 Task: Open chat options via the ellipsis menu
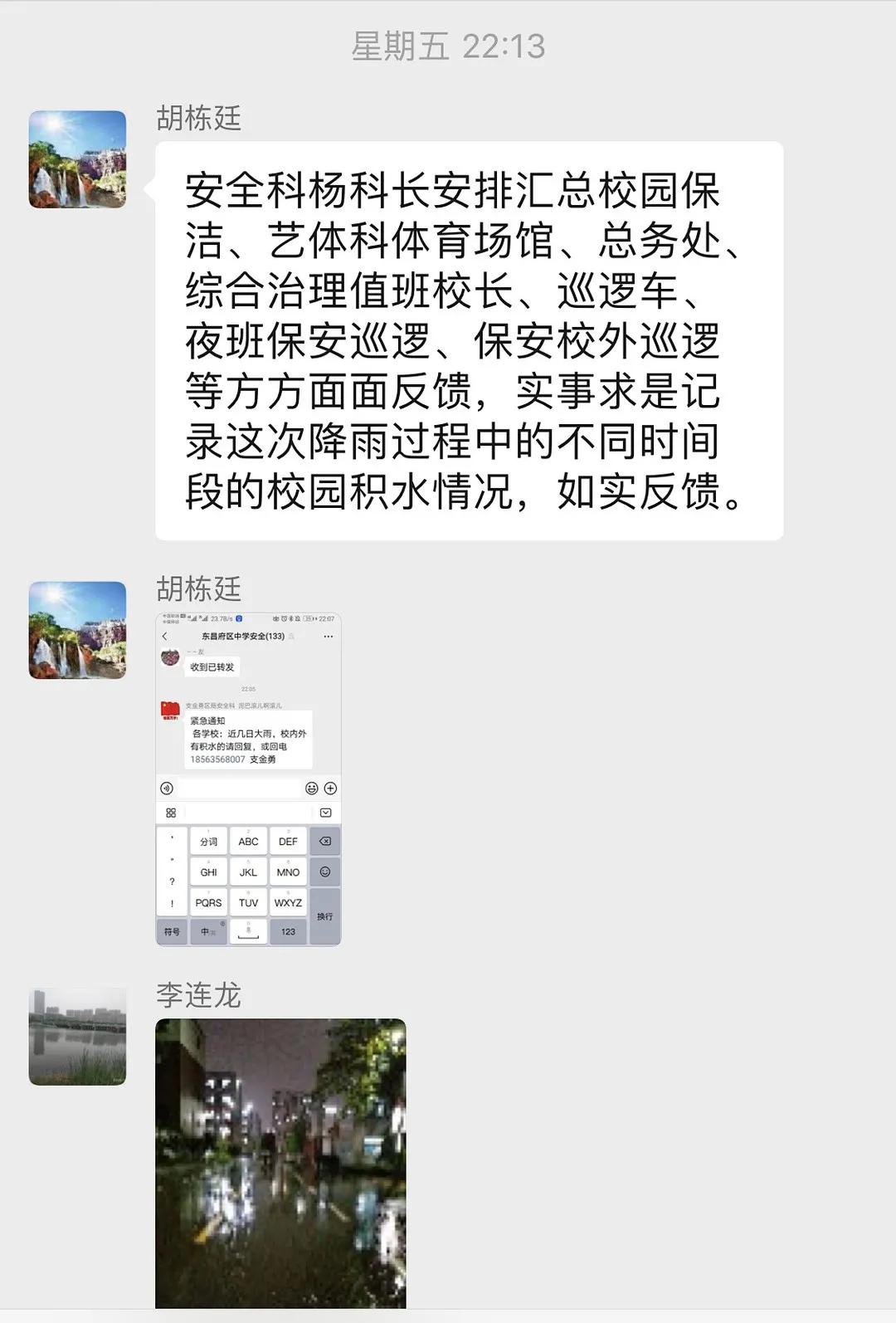(328, 636)
